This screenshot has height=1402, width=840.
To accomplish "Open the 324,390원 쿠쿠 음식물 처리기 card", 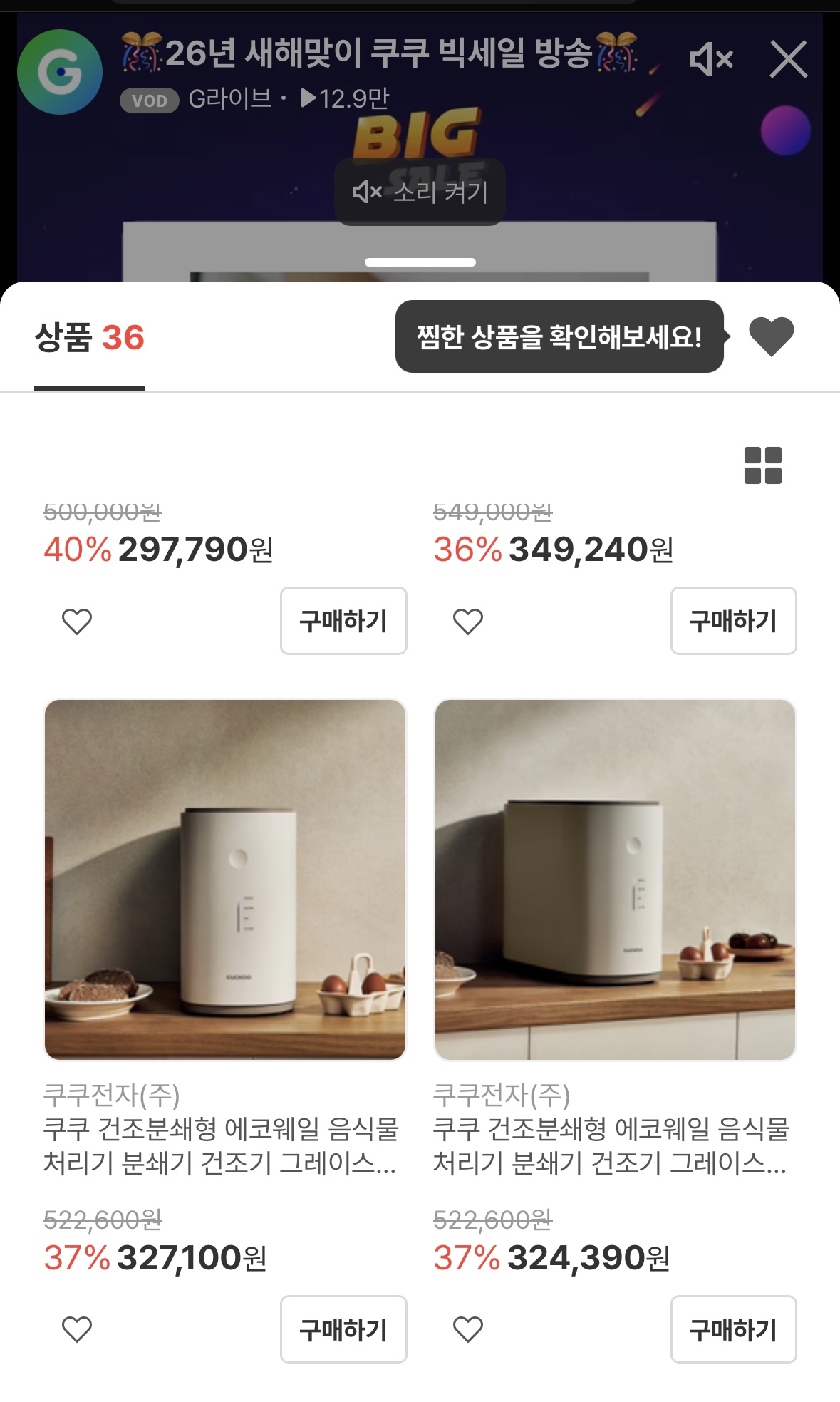I will coord(615,880).
